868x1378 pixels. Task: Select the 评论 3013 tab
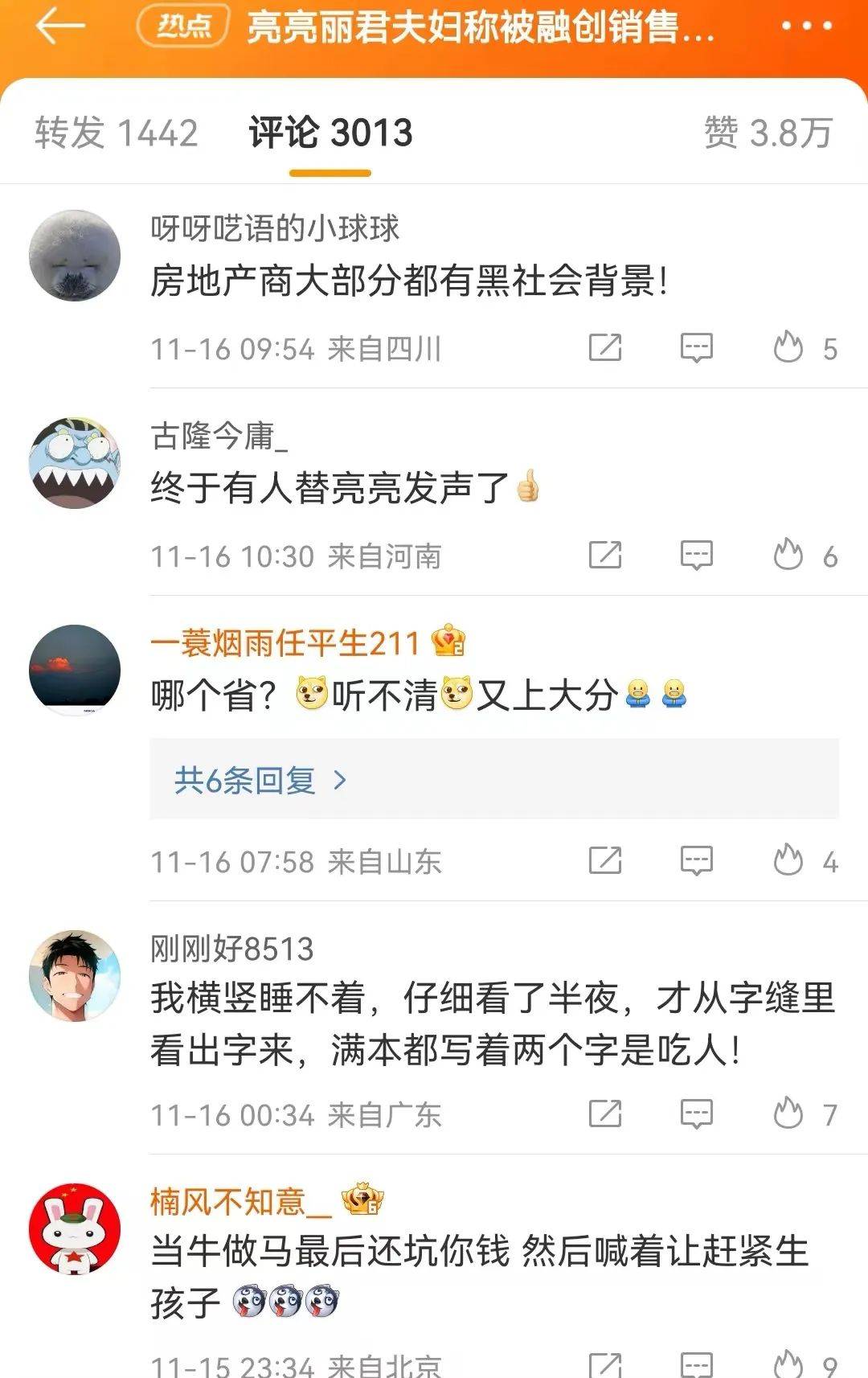click(x=330, y=133)
